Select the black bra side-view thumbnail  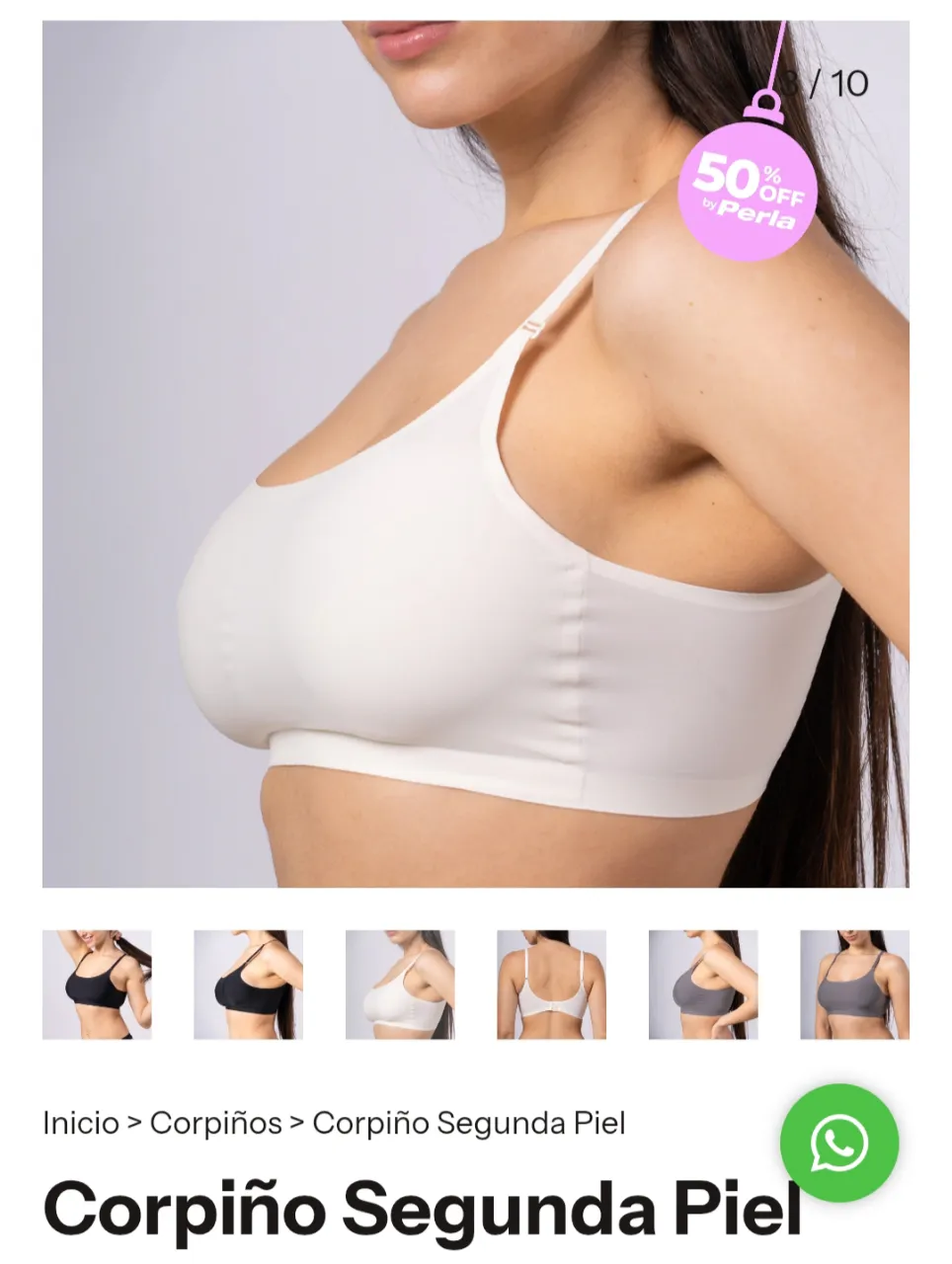click(x=248, y=985)
